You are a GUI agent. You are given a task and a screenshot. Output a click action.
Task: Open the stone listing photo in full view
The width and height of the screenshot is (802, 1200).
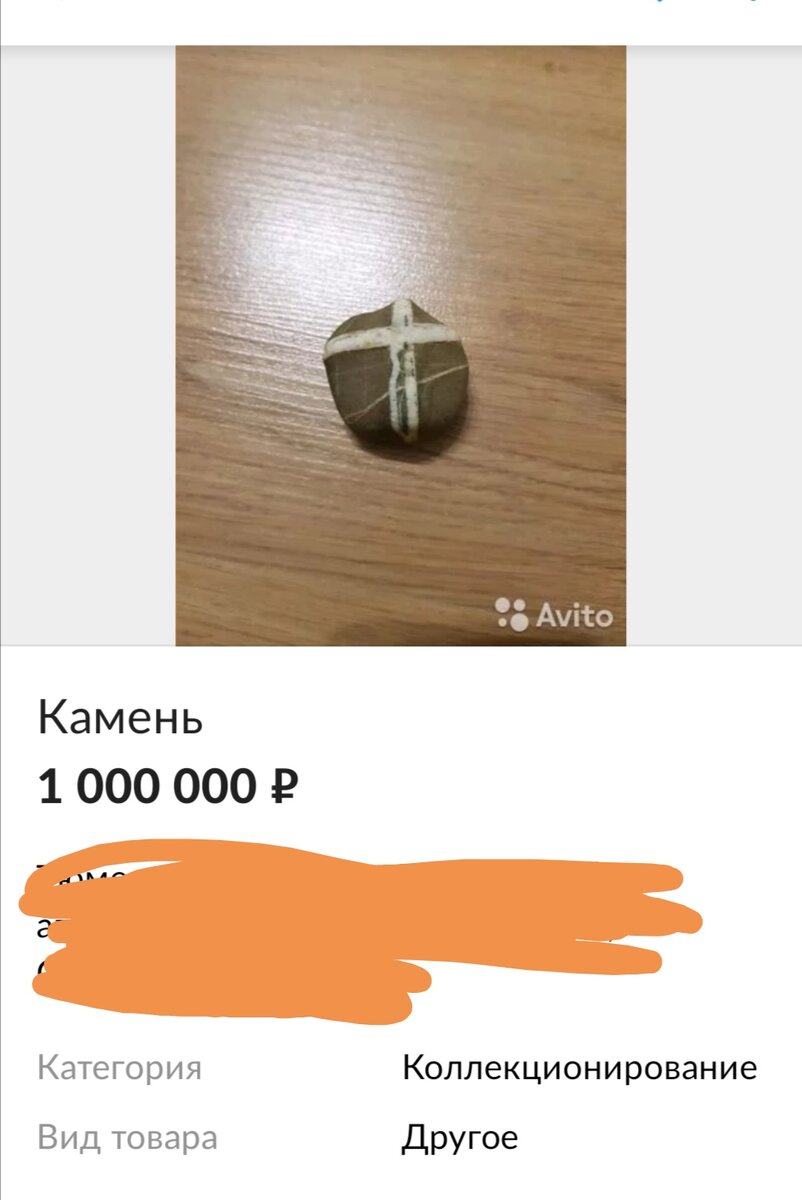pos(401,345)
